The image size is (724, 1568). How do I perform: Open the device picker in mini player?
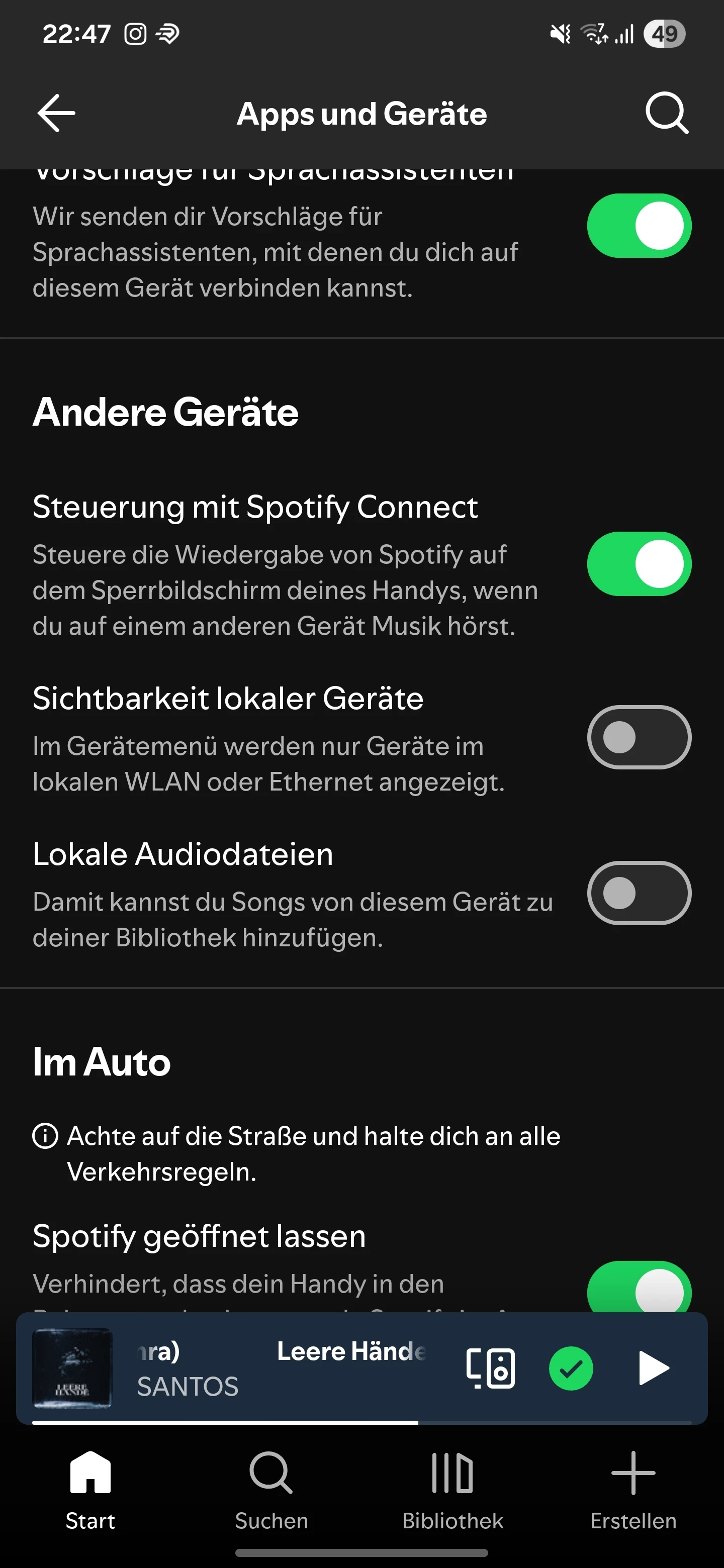[x=491, y=1368]
